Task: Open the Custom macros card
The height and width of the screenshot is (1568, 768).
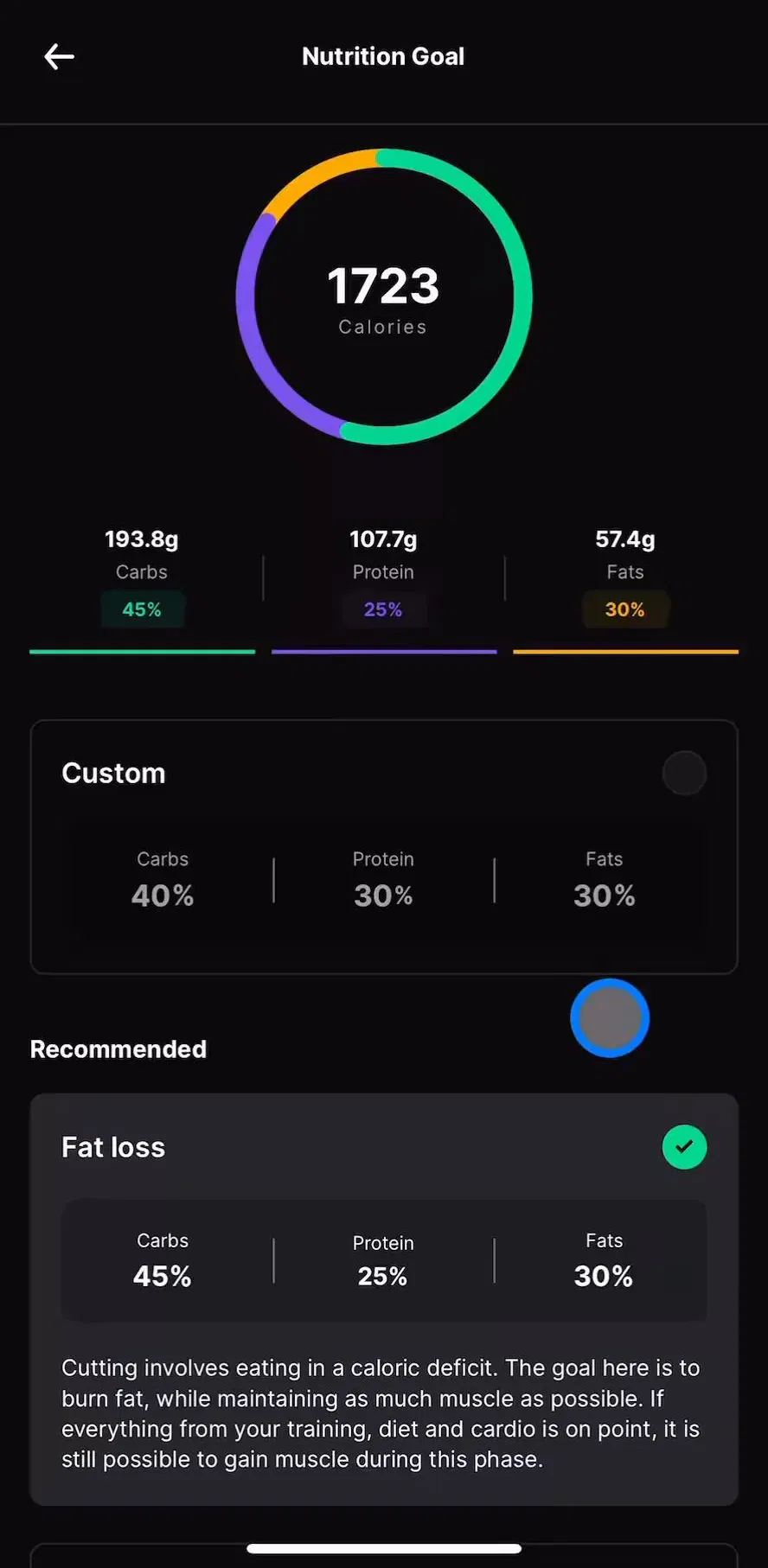Action: (384, 847)
